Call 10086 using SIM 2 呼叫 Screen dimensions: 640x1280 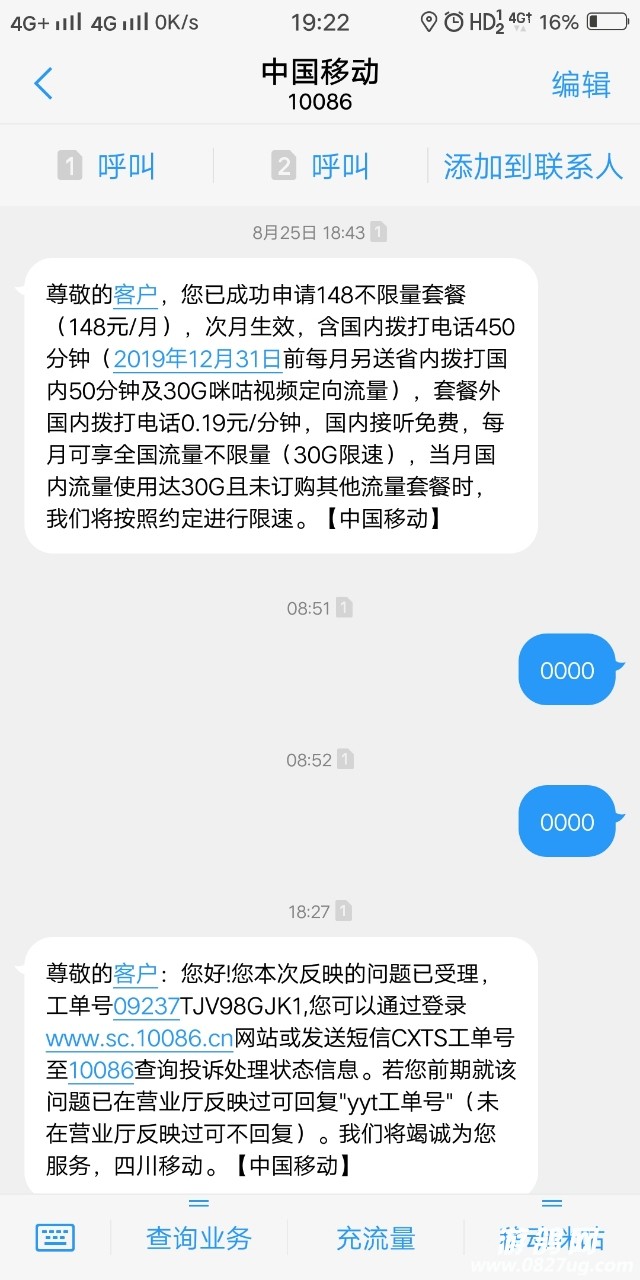321,166
